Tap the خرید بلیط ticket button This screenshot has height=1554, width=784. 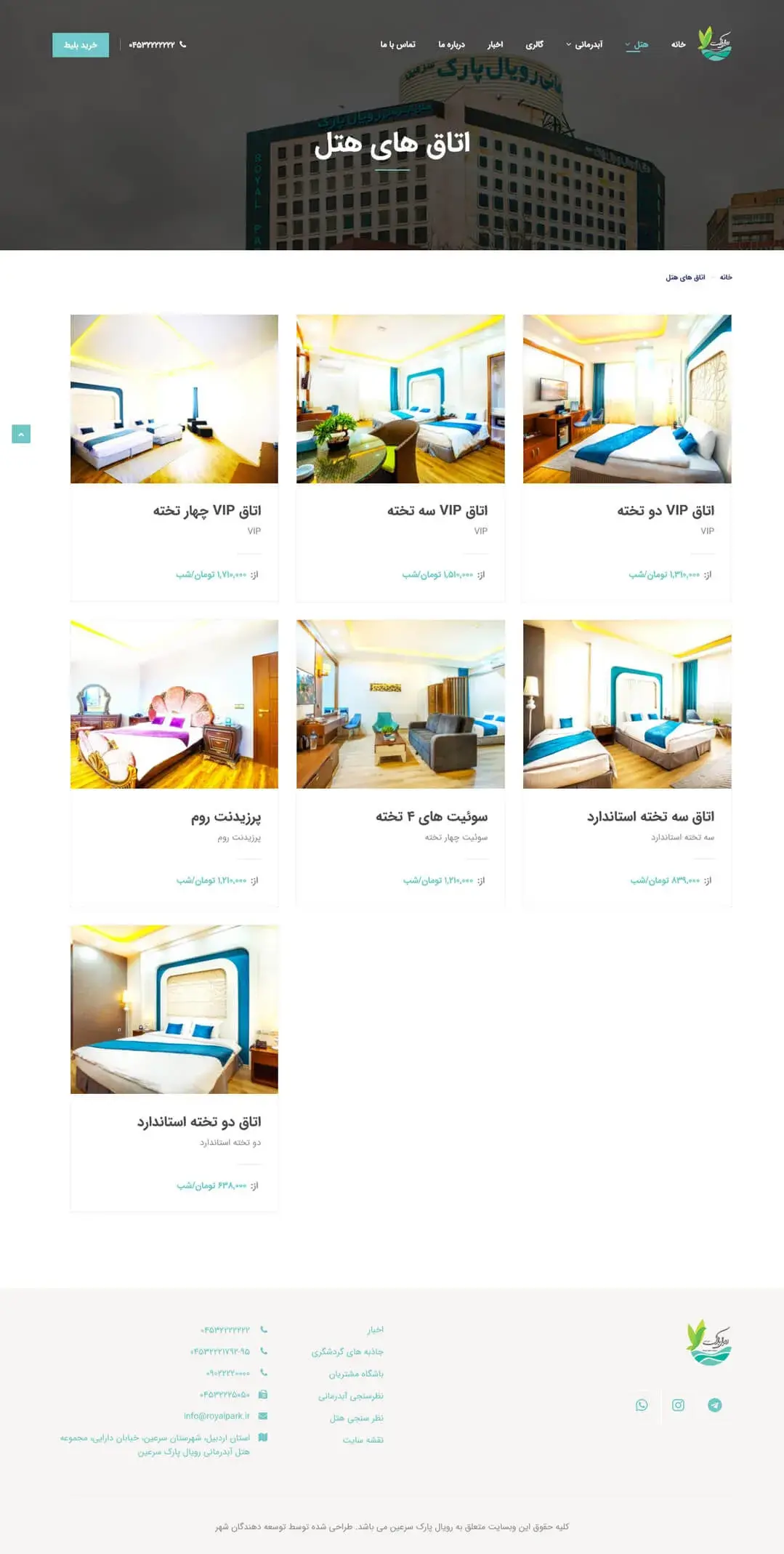coord(81,45)
